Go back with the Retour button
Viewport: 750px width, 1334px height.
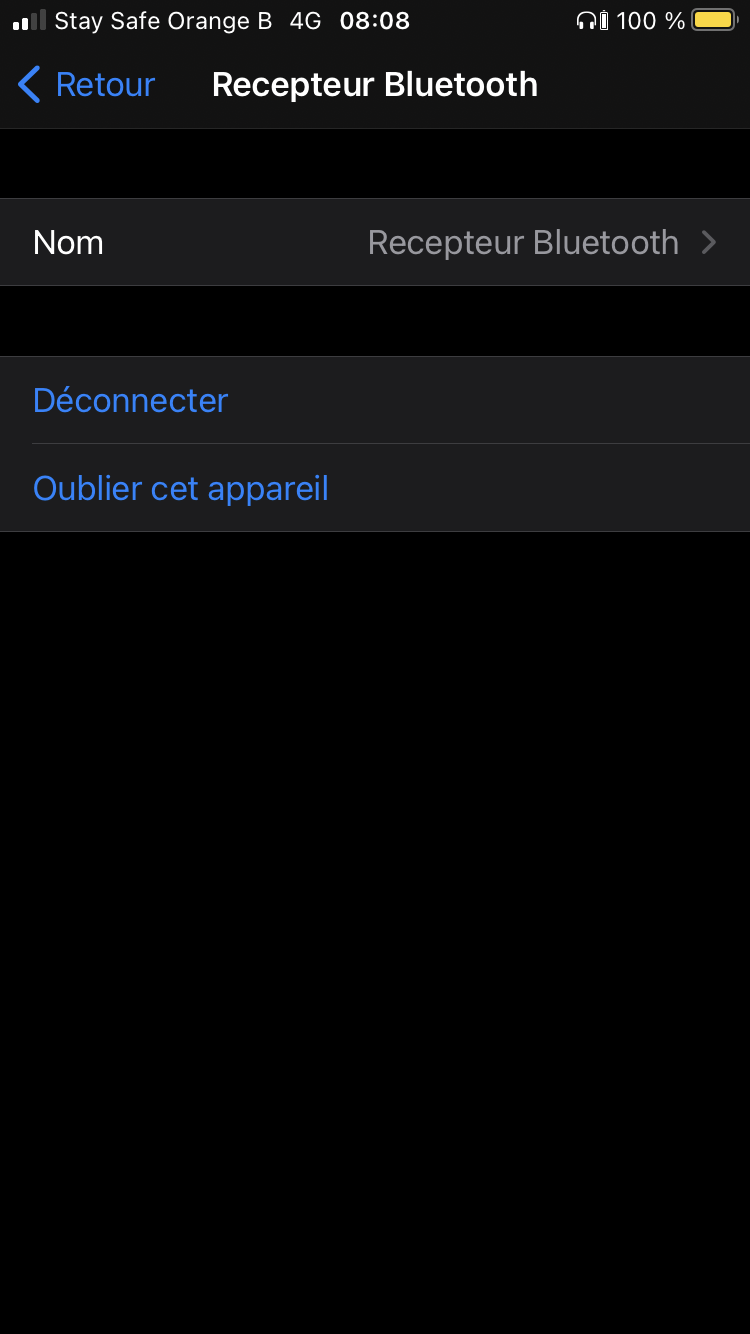point(87,85)
